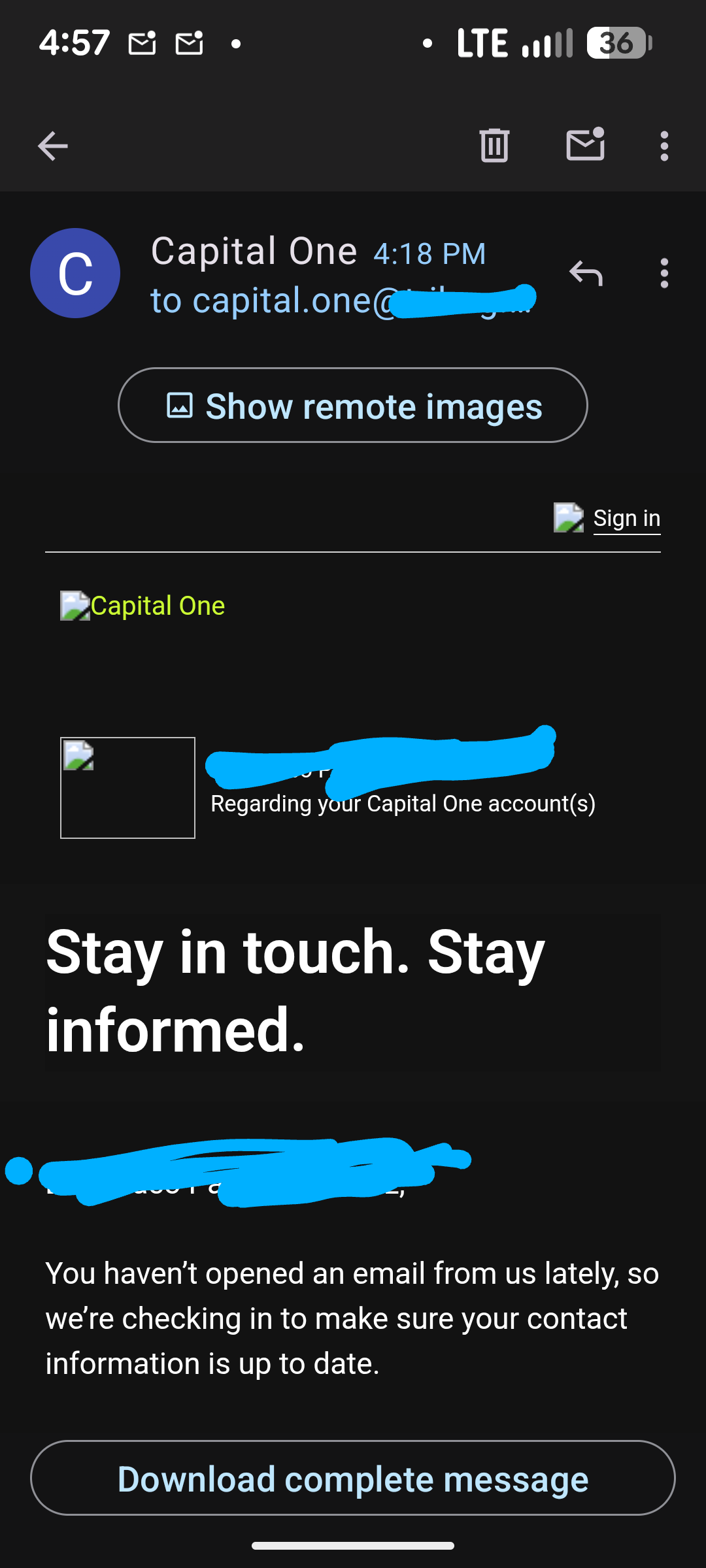Open the Sign in link
Screen dimensions: 706x1568
tap(626, 518)
